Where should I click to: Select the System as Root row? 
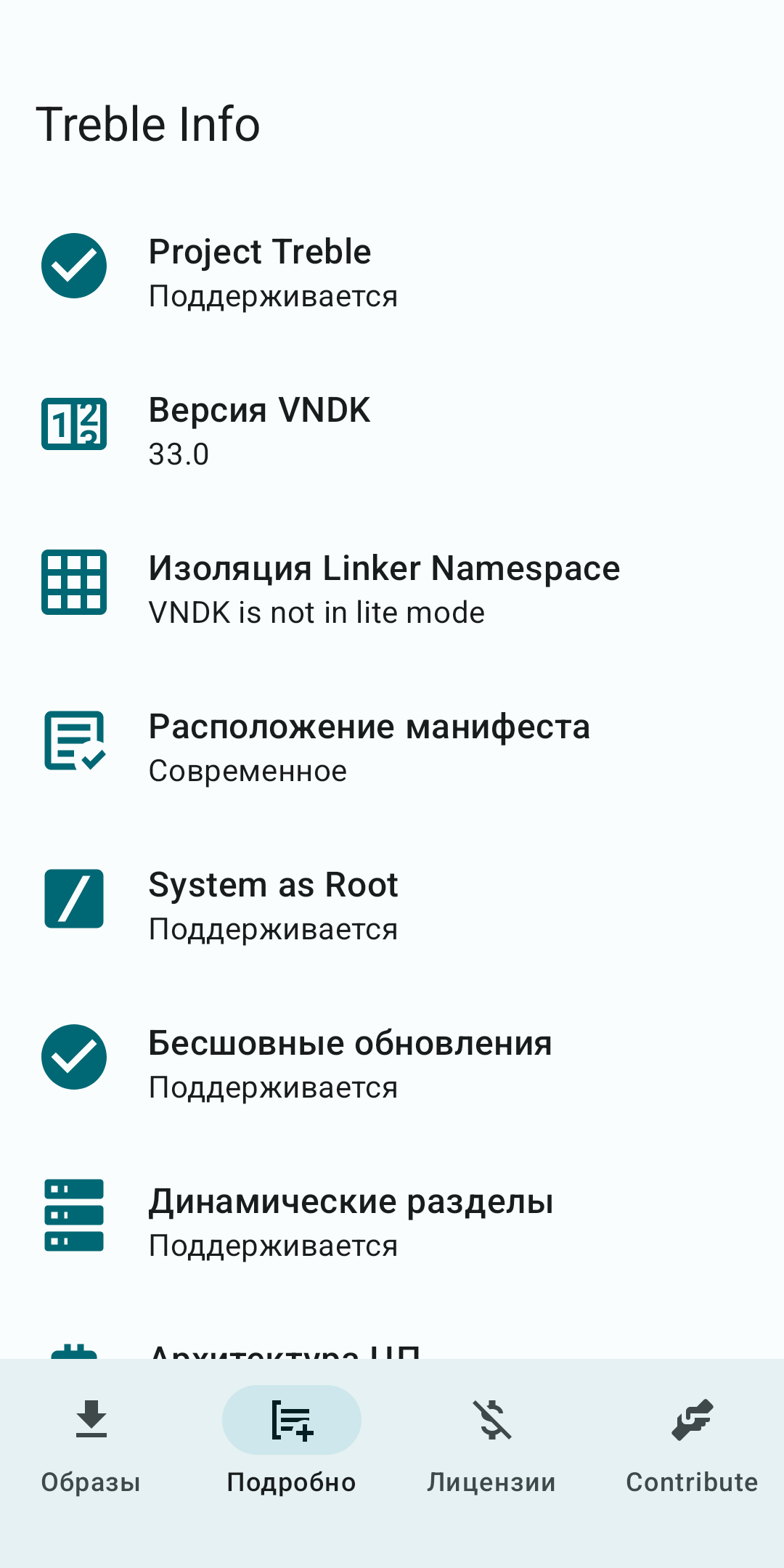pos(392,905)
